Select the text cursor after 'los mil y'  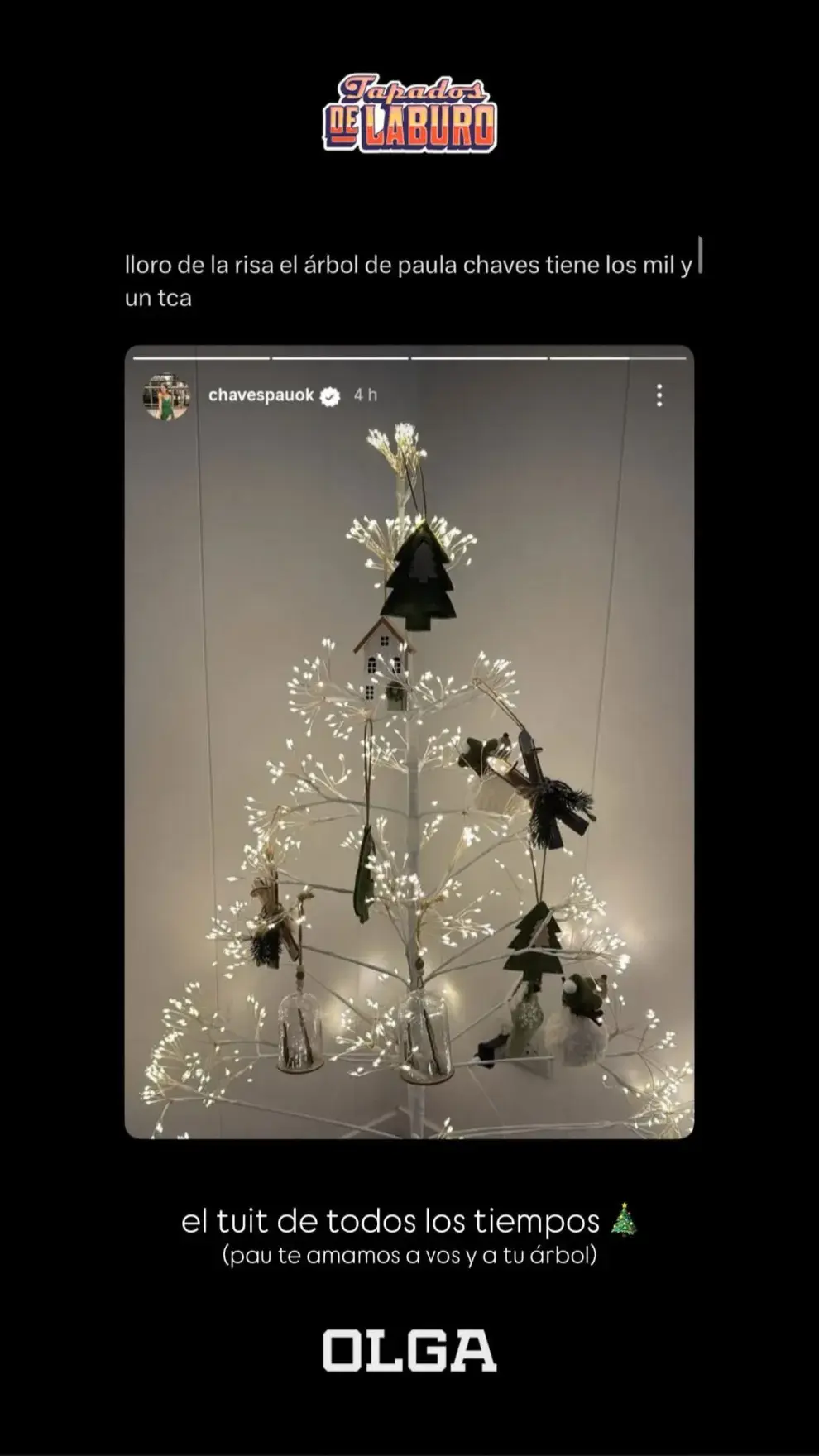coord(697,261)
